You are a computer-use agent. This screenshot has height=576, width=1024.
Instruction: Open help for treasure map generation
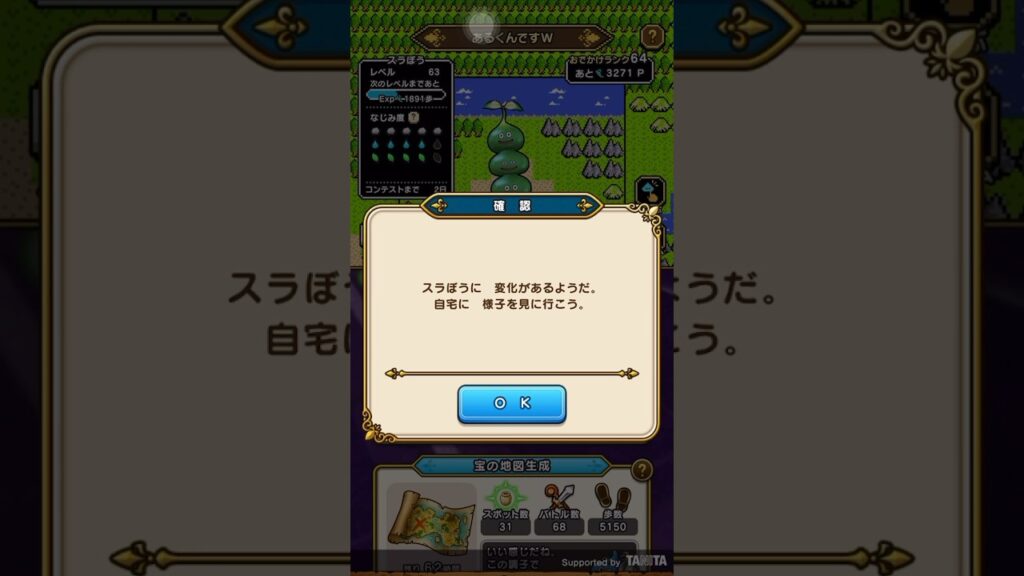point(642,470)
